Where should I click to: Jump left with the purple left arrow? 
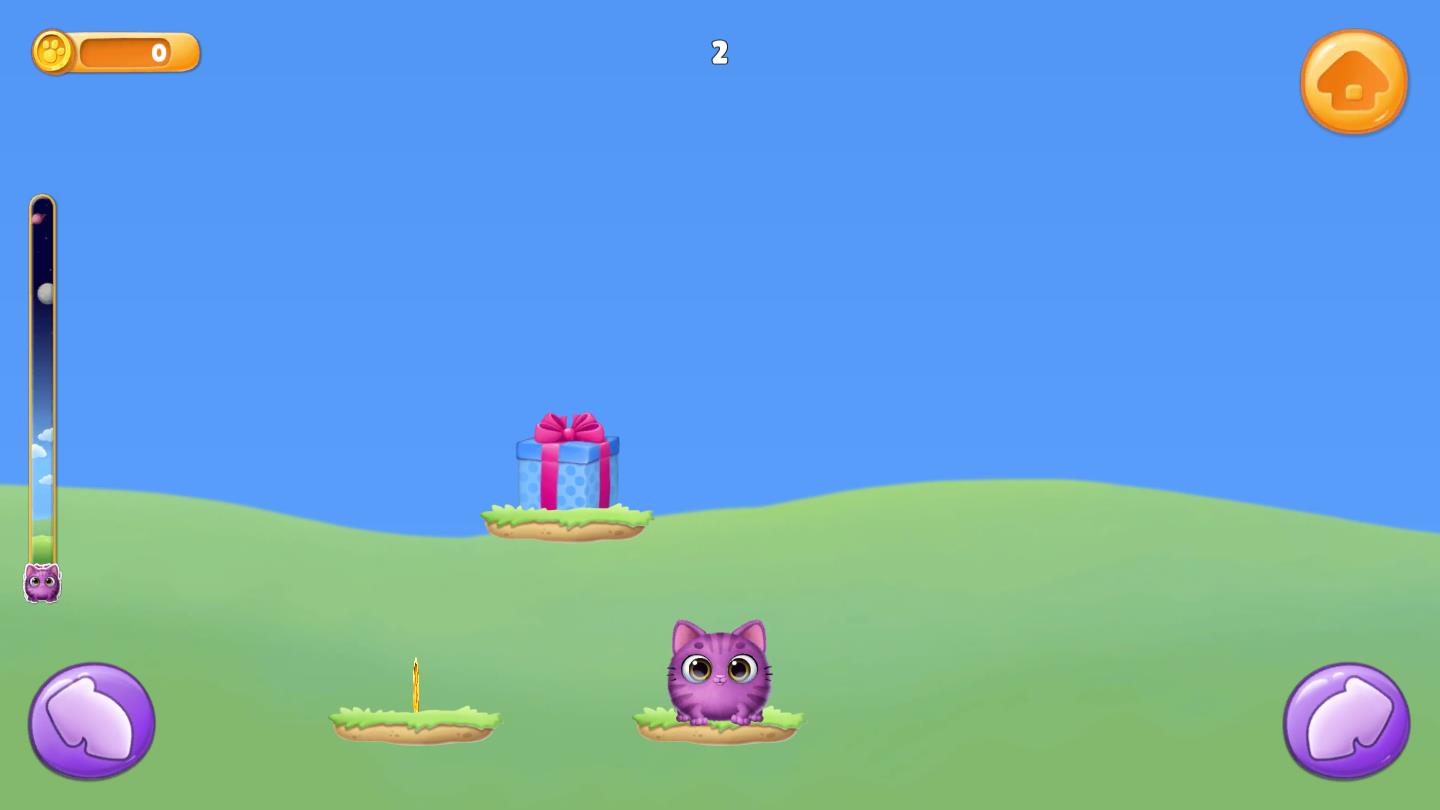(x=92, y=720)
